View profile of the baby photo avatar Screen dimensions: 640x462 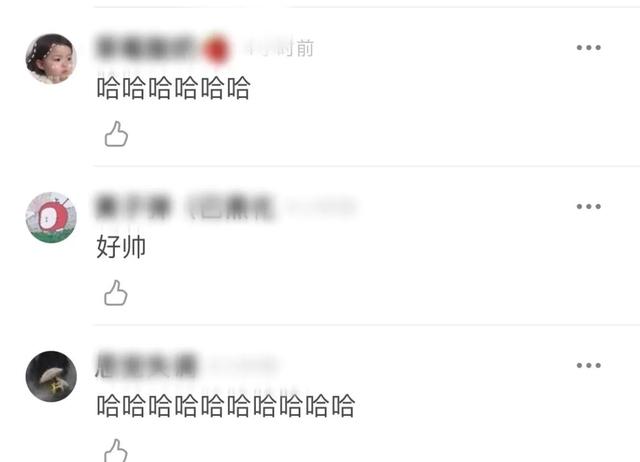[x=50, y=59]
